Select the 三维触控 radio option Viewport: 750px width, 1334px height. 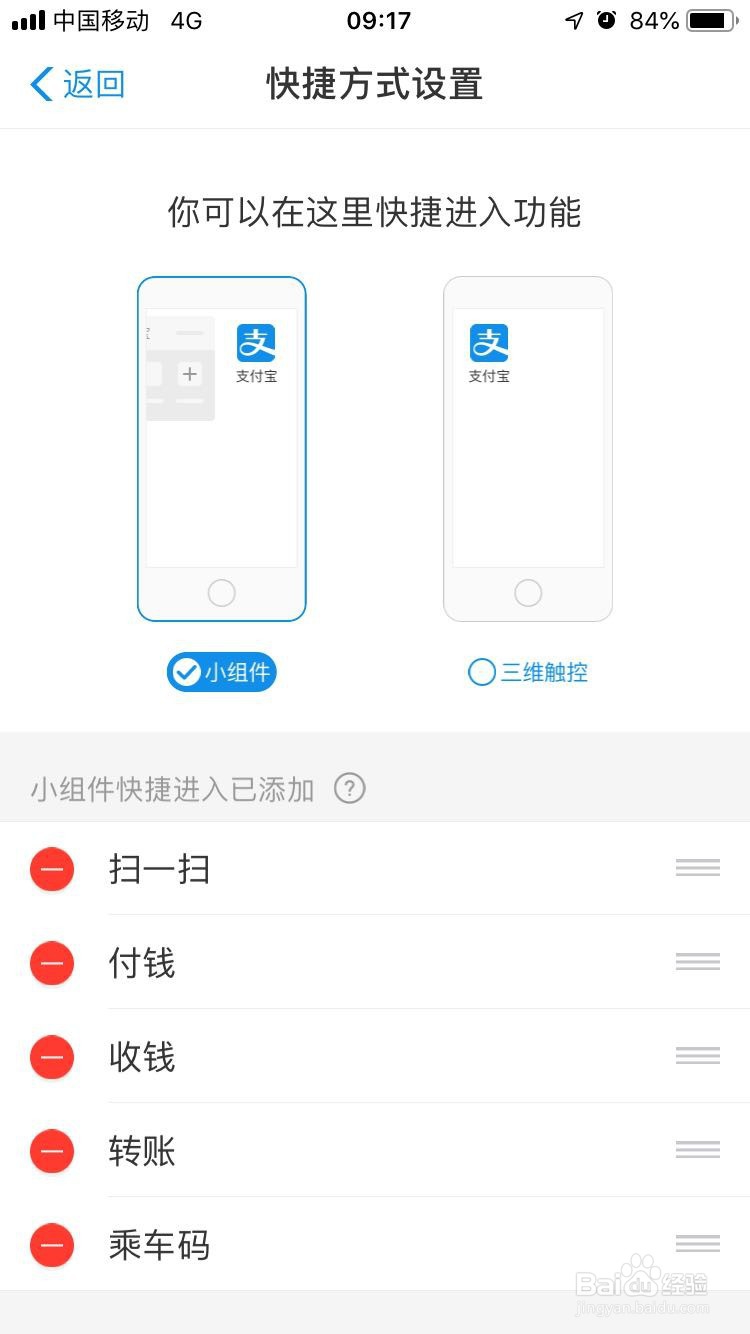click(482, 672)
